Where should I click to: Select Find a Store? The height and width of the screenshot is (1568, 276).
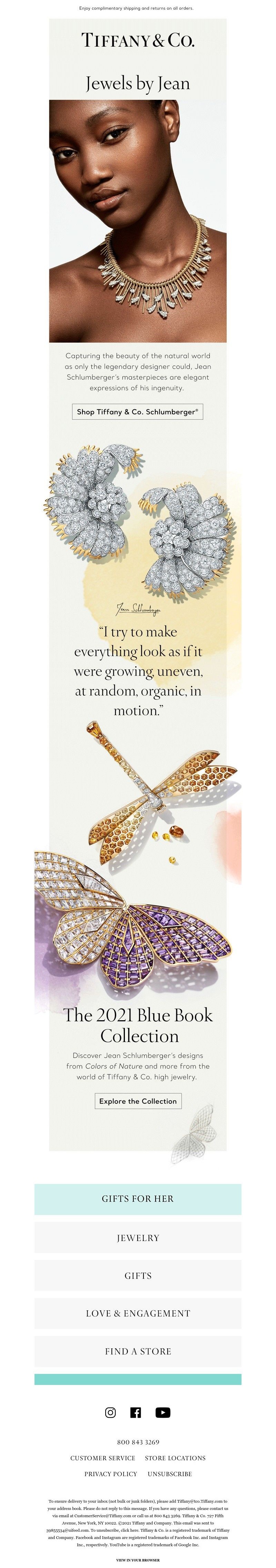[x=138, y=1351]
